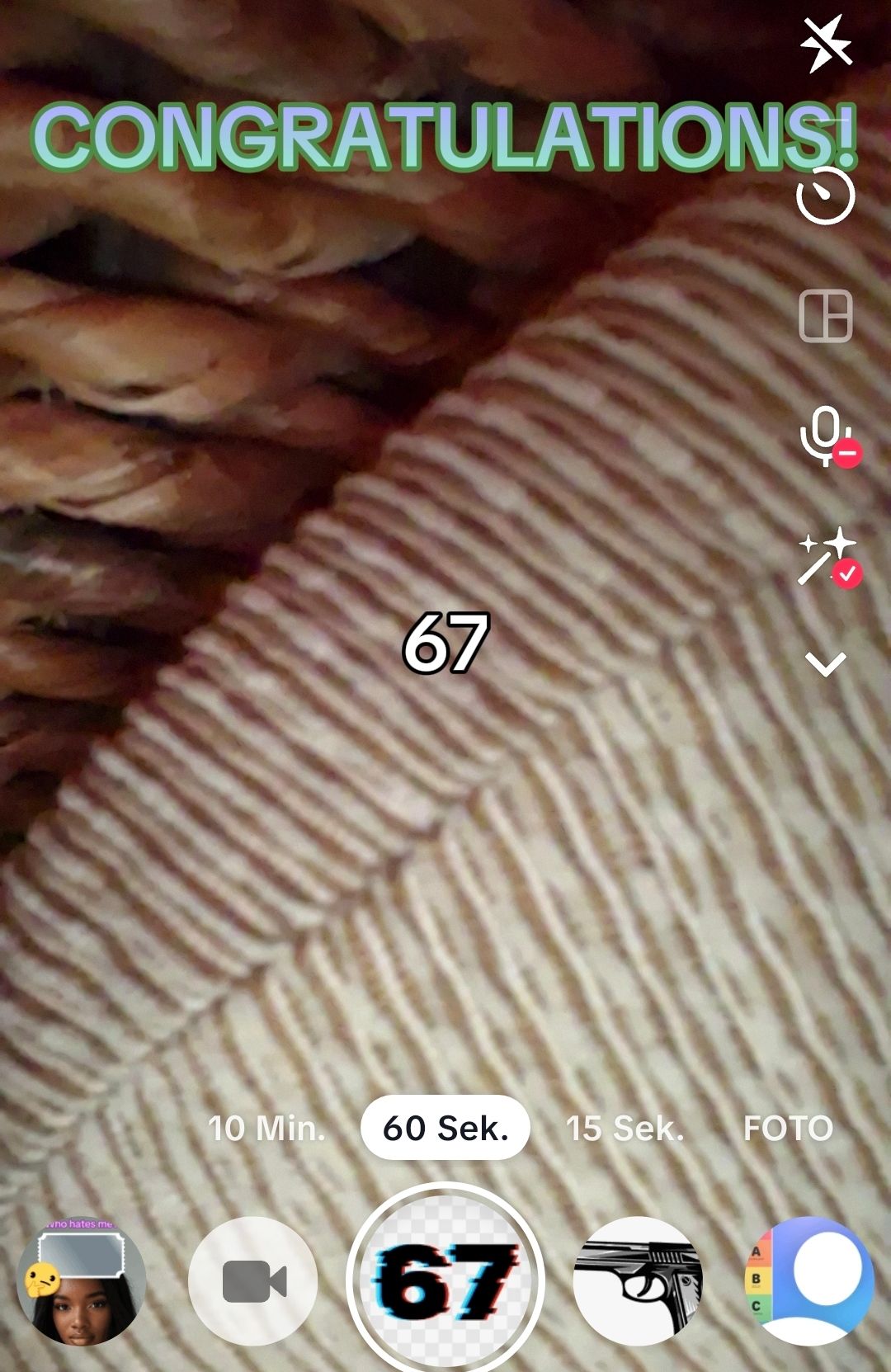The width and height of the screenshot is (891, 1372).
Task: Select the video camera effect option
Action: (x=253, y=1282)
